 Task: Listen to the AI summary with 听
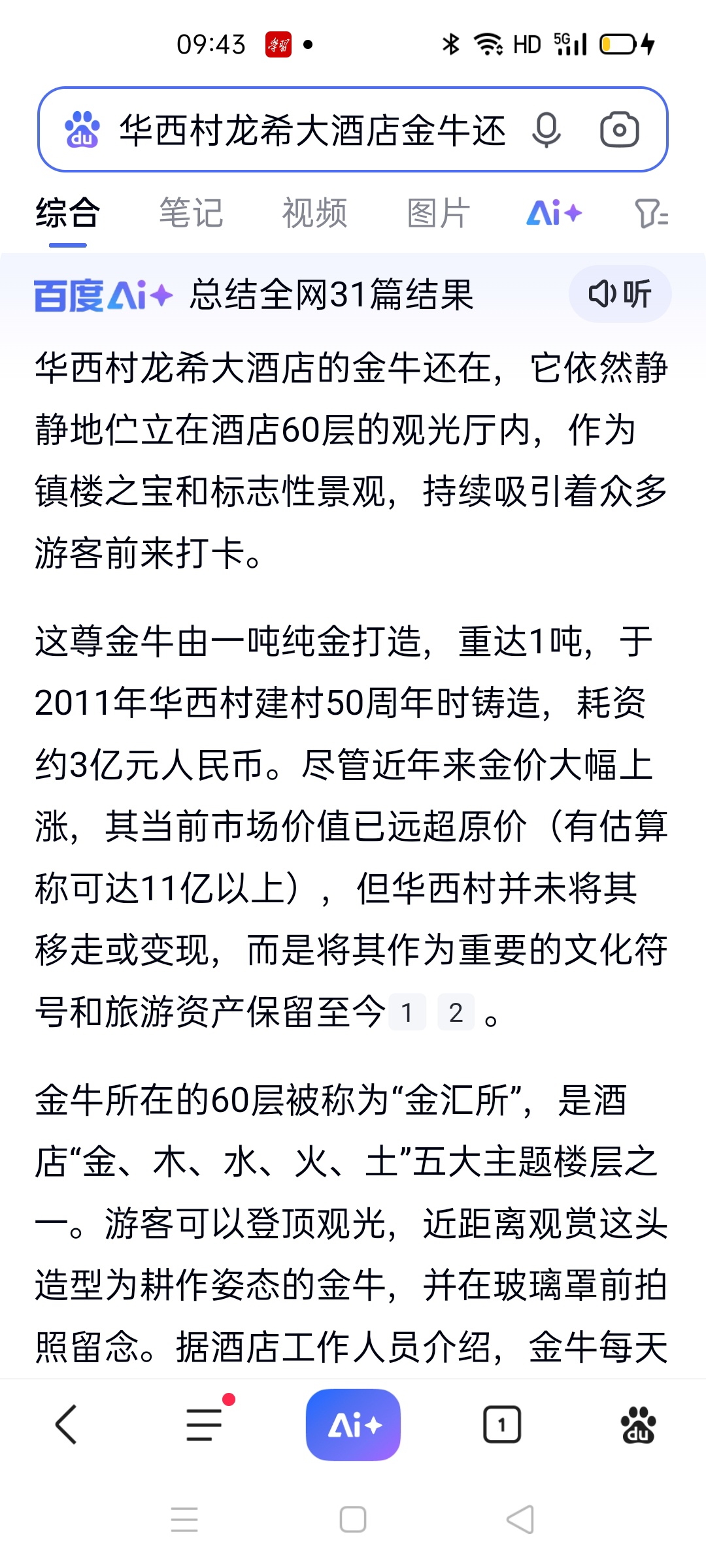pyautogui.click(x=620, y=294)
